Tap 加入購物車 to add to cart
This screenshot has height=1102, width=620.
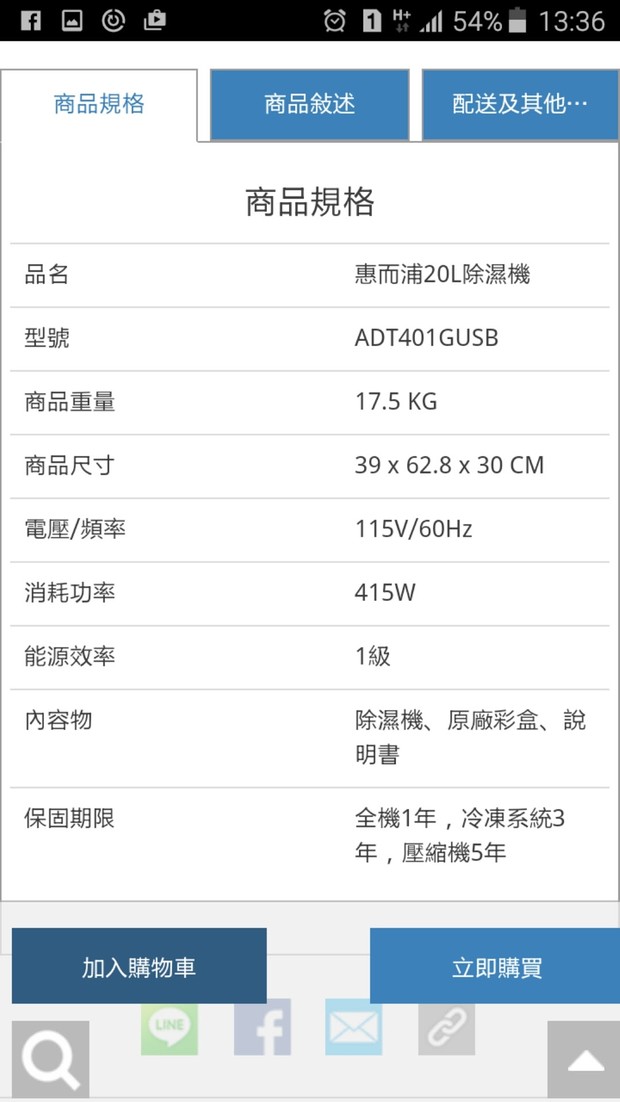pos(139,966)
